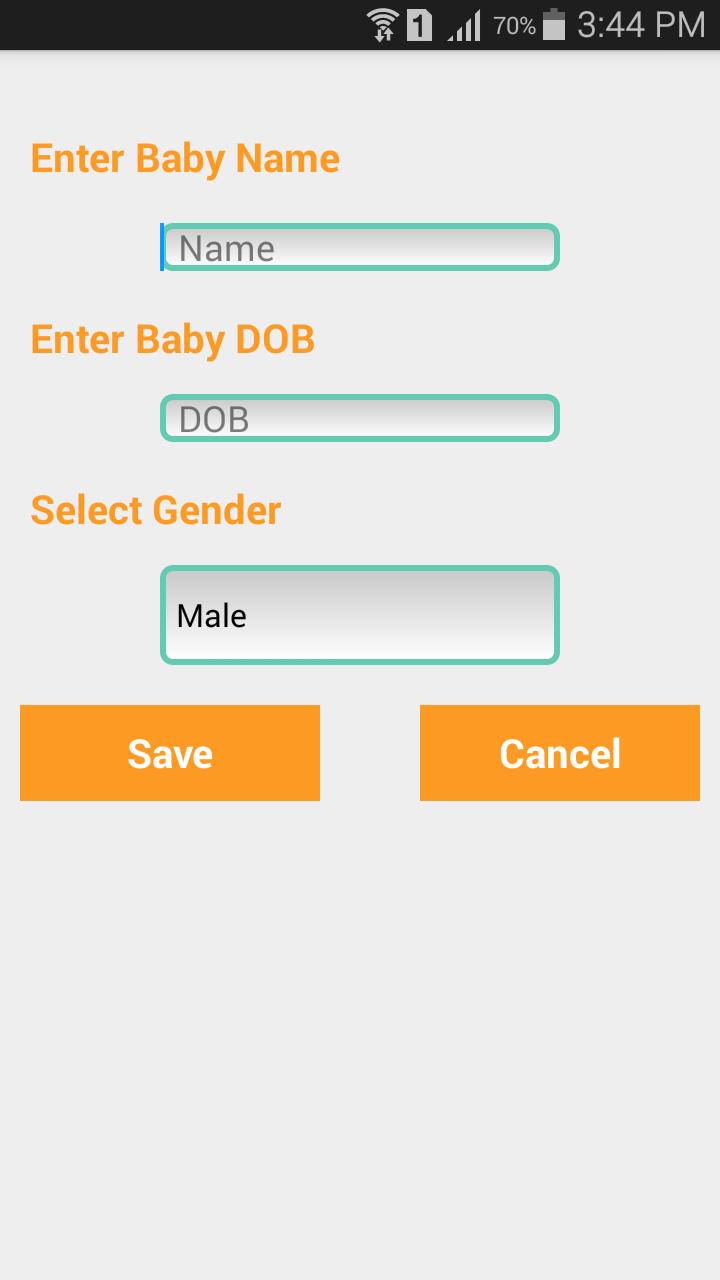Select the DOB input field
Viewport: 720px width, 1280px height.
tap(360, 418)
